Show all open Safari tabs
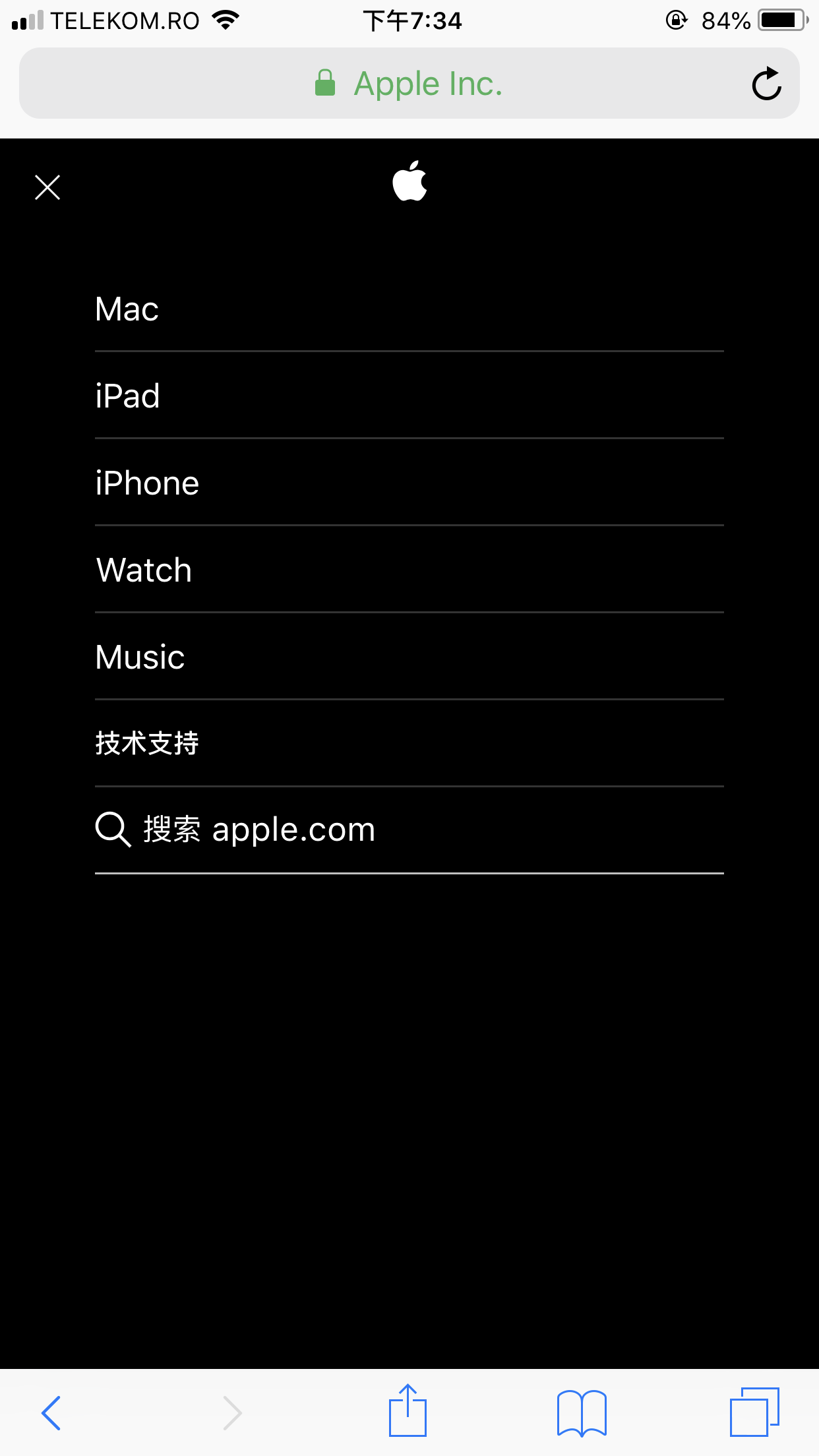This screenshot has width=819, height=1456. pos(754,1412)
